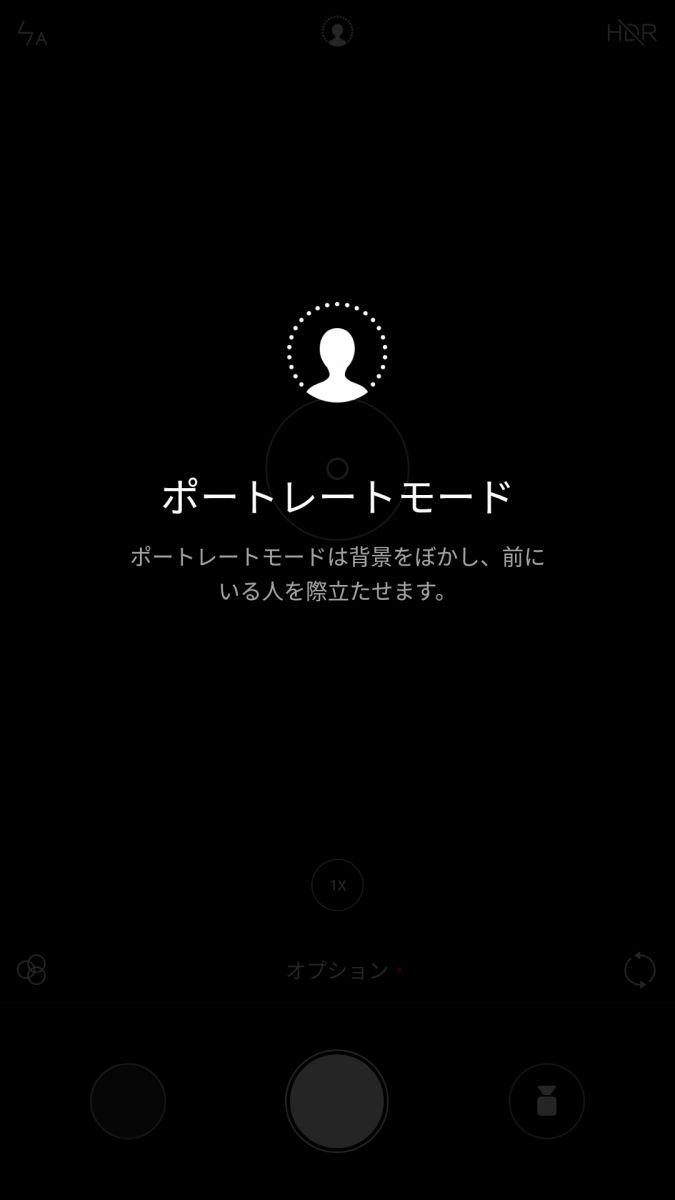This screenshot has height=1200, width=675.
Task: Enable HDR
Action: coord(631,33)
